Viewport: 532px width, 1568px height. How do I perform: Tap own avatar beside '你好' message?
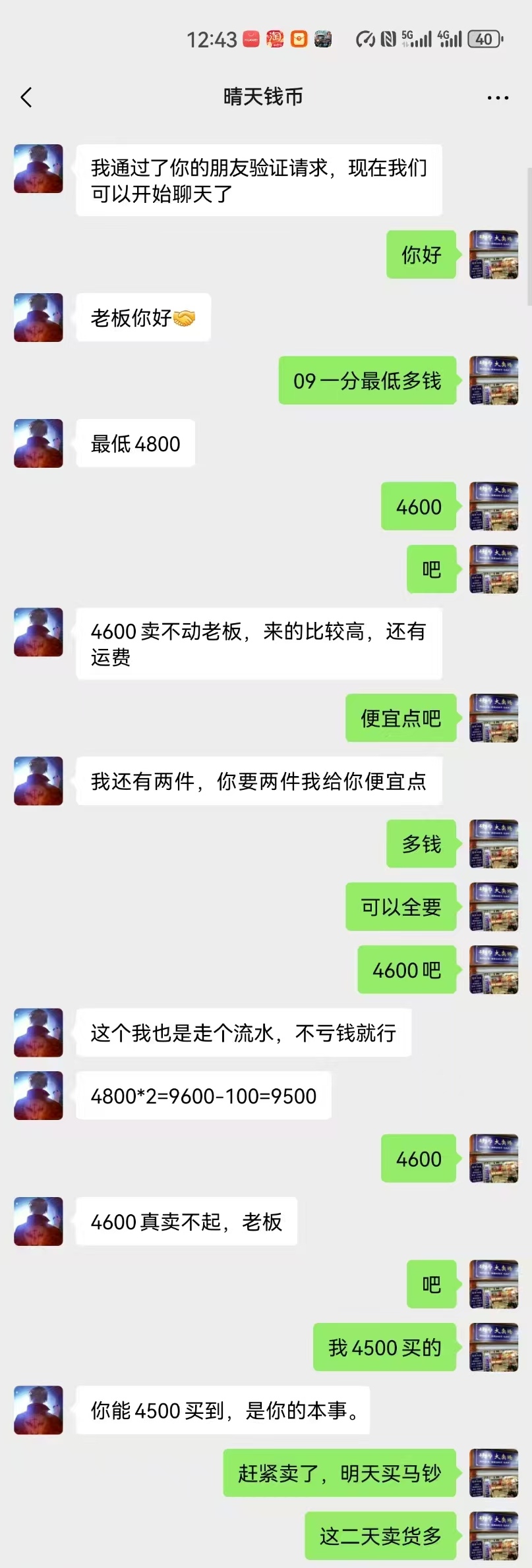(493, 254)
